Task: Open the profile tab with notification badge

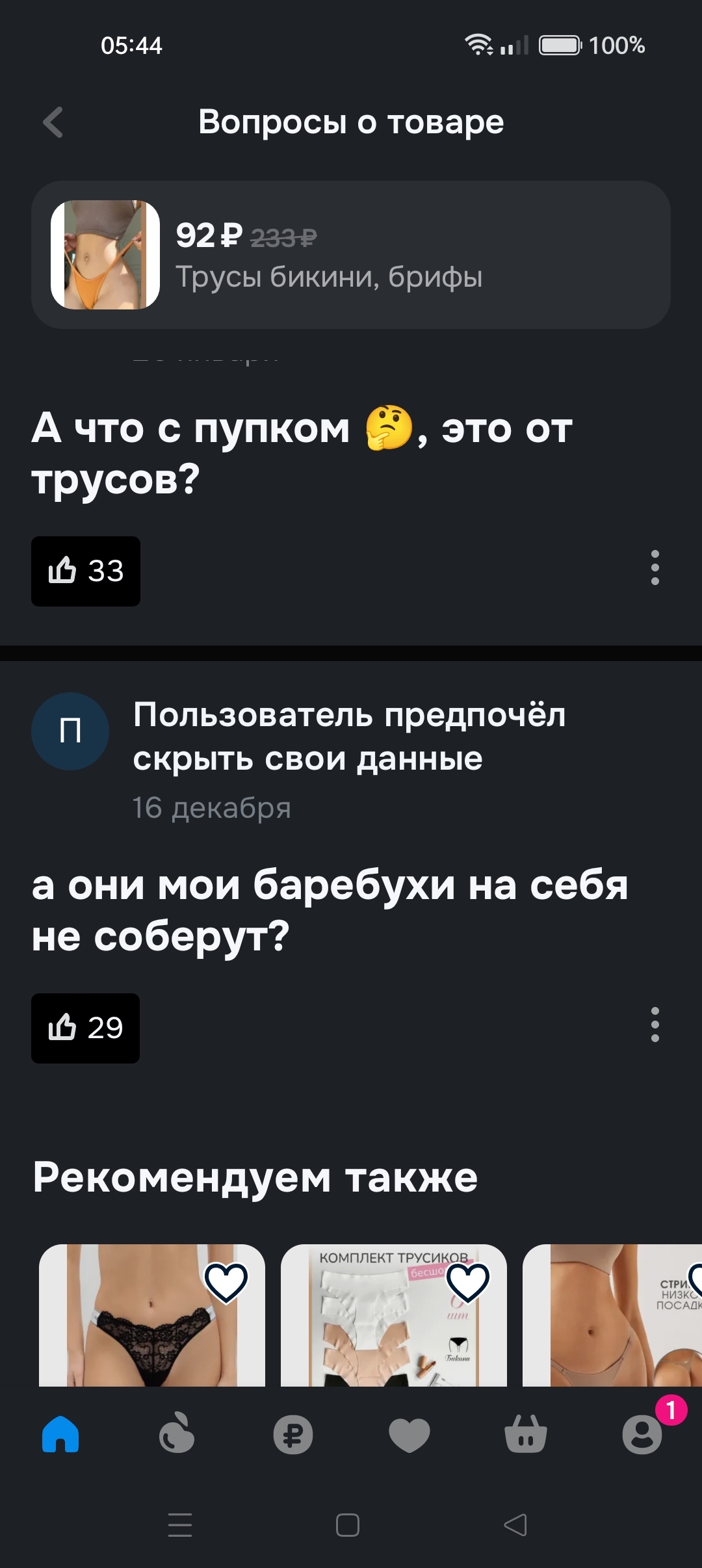Action: 642,1434
